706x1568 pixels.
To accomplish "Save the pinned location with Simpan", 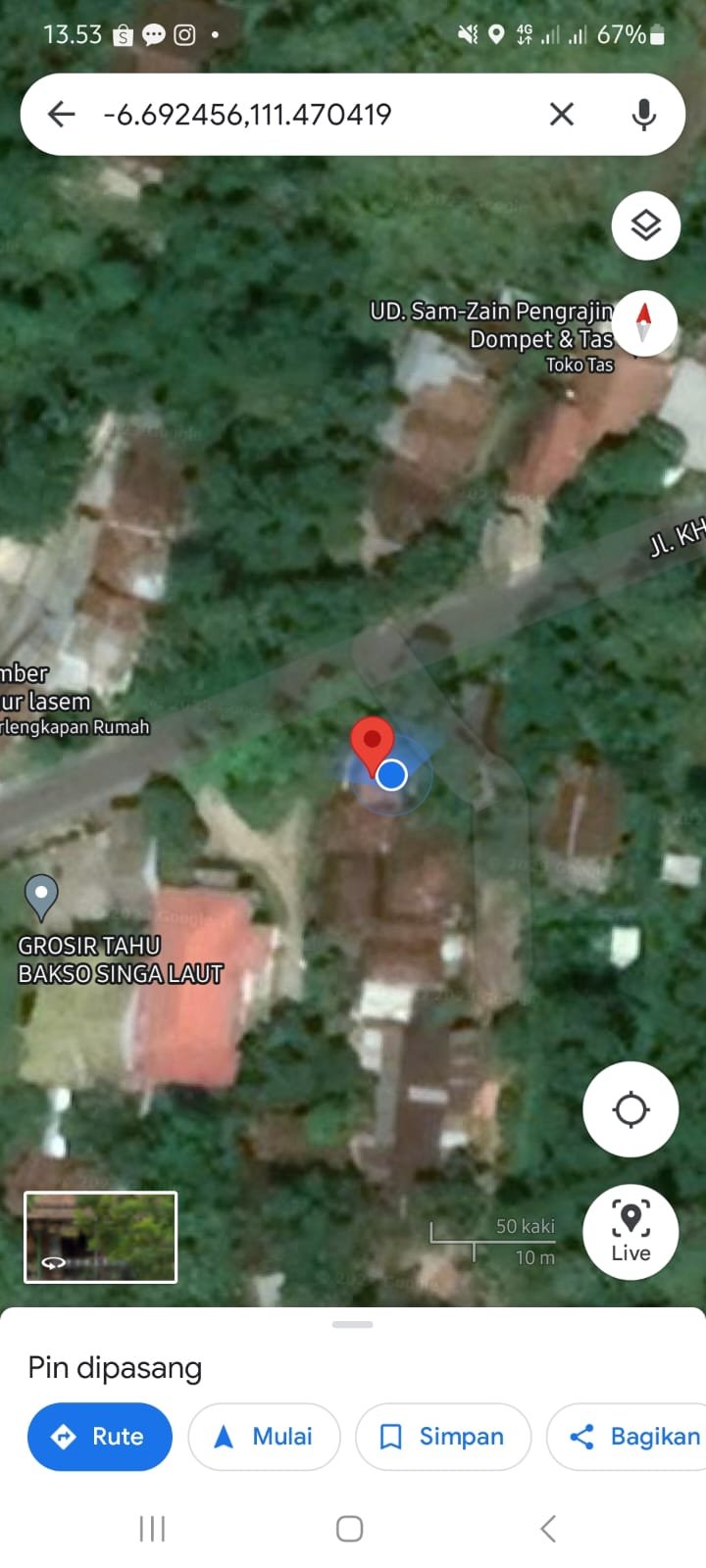I will 442,1437.
